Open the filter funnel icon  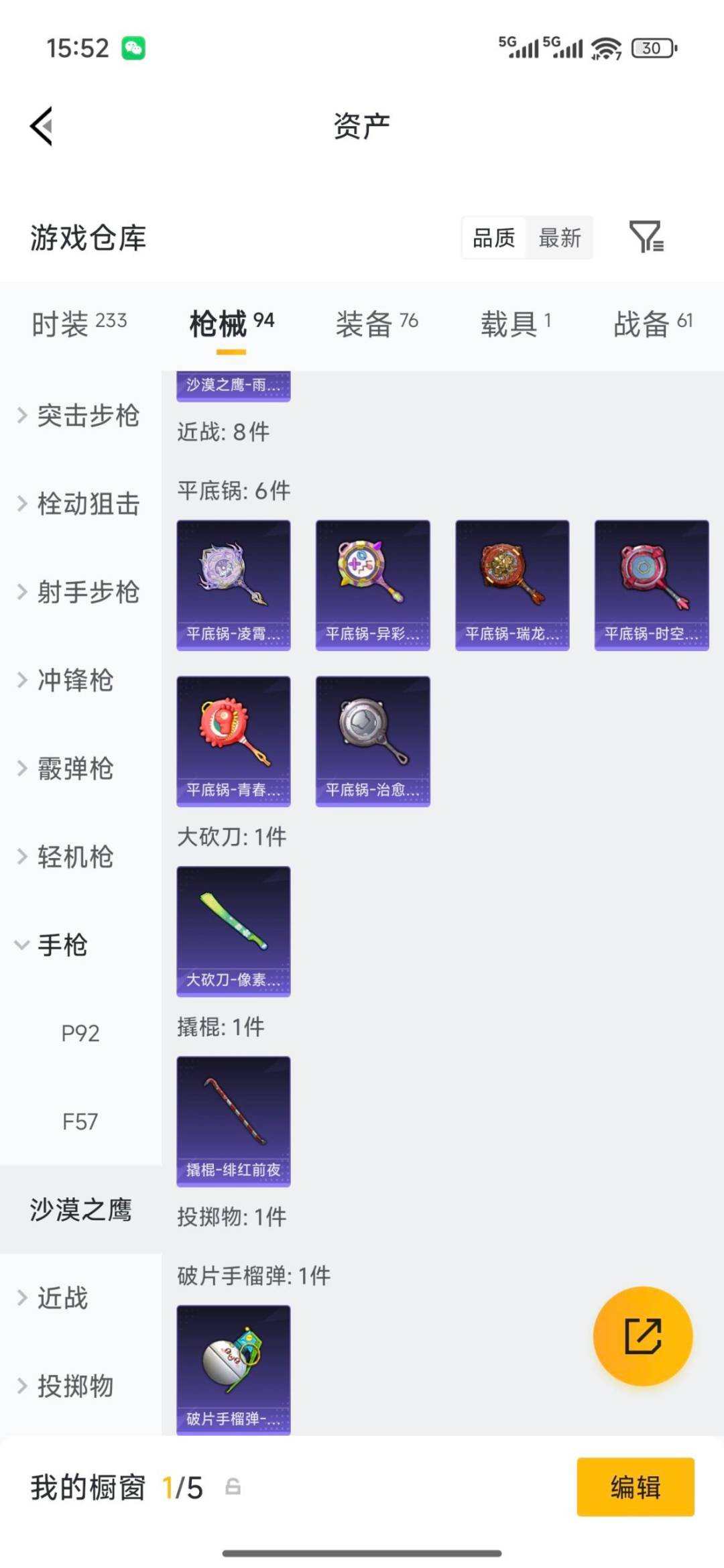coord(646,238)
